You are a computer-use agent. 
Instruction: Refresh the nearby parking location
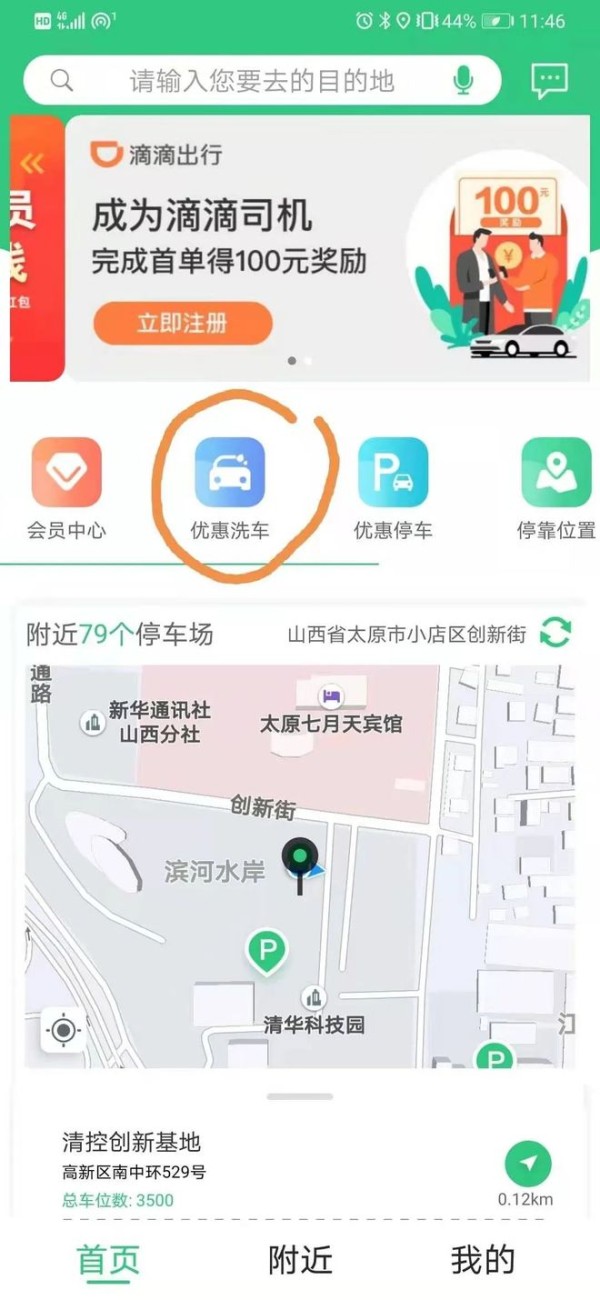[x=556, y=632]
